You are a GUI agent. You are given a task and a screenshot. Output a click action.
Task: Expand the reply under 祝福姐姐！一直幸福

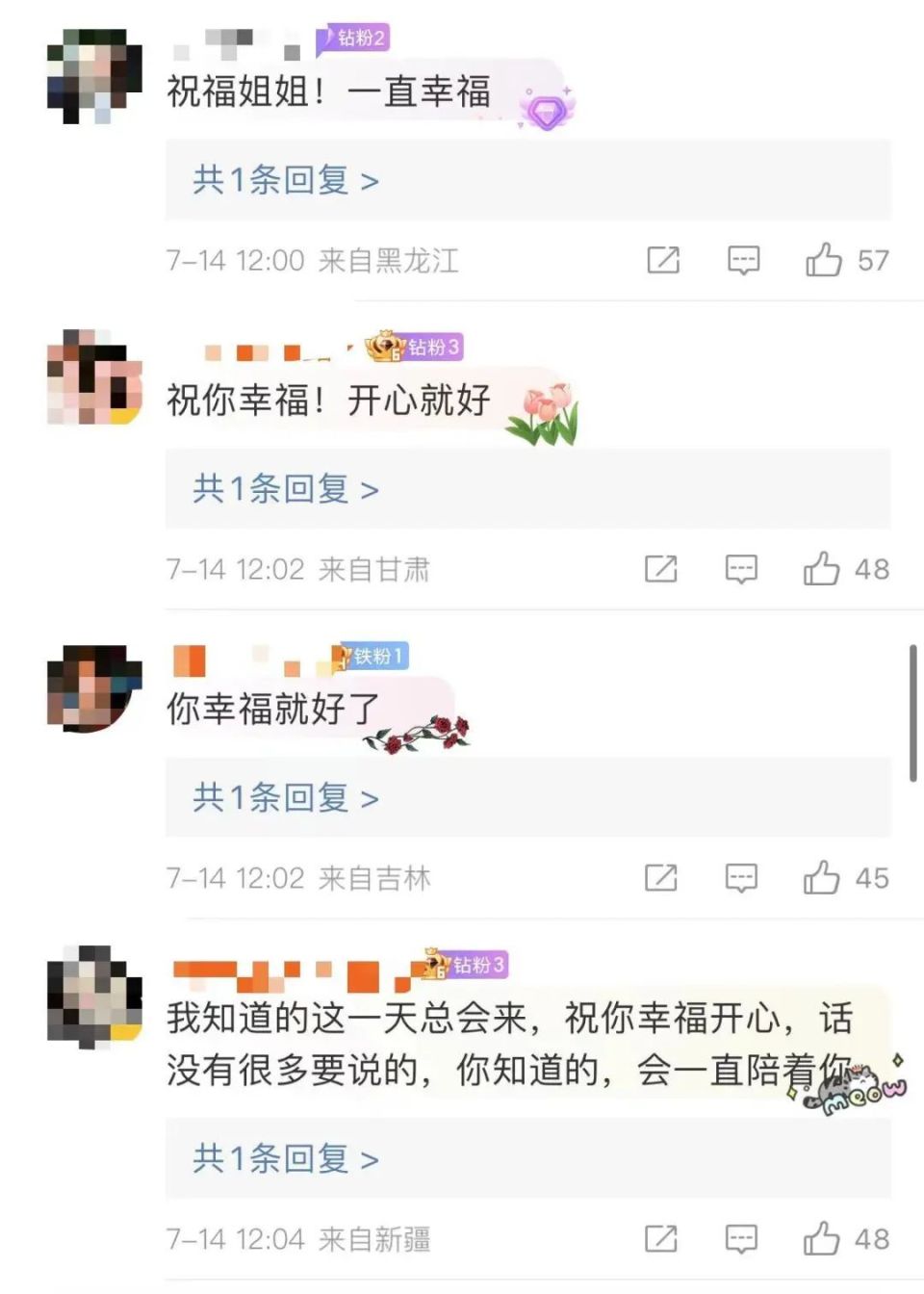pos(286,180)
